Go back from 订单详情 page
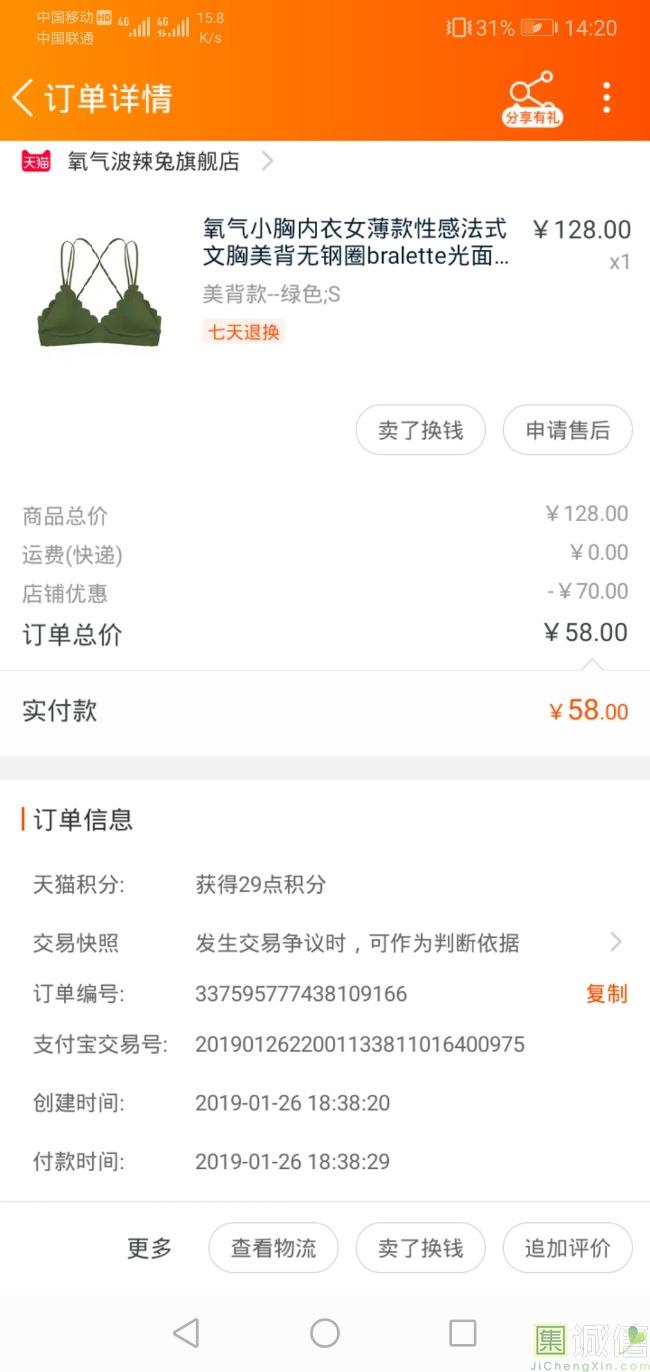The image size is (650, 1372). (x=22, y=98)
